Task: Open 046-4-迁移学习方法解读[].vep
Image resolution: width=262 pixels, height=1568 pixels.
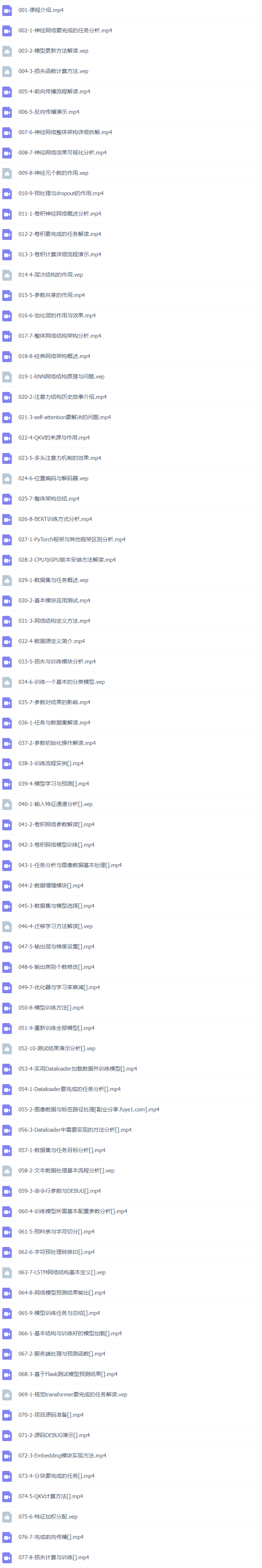Action: tap(55, 926)
